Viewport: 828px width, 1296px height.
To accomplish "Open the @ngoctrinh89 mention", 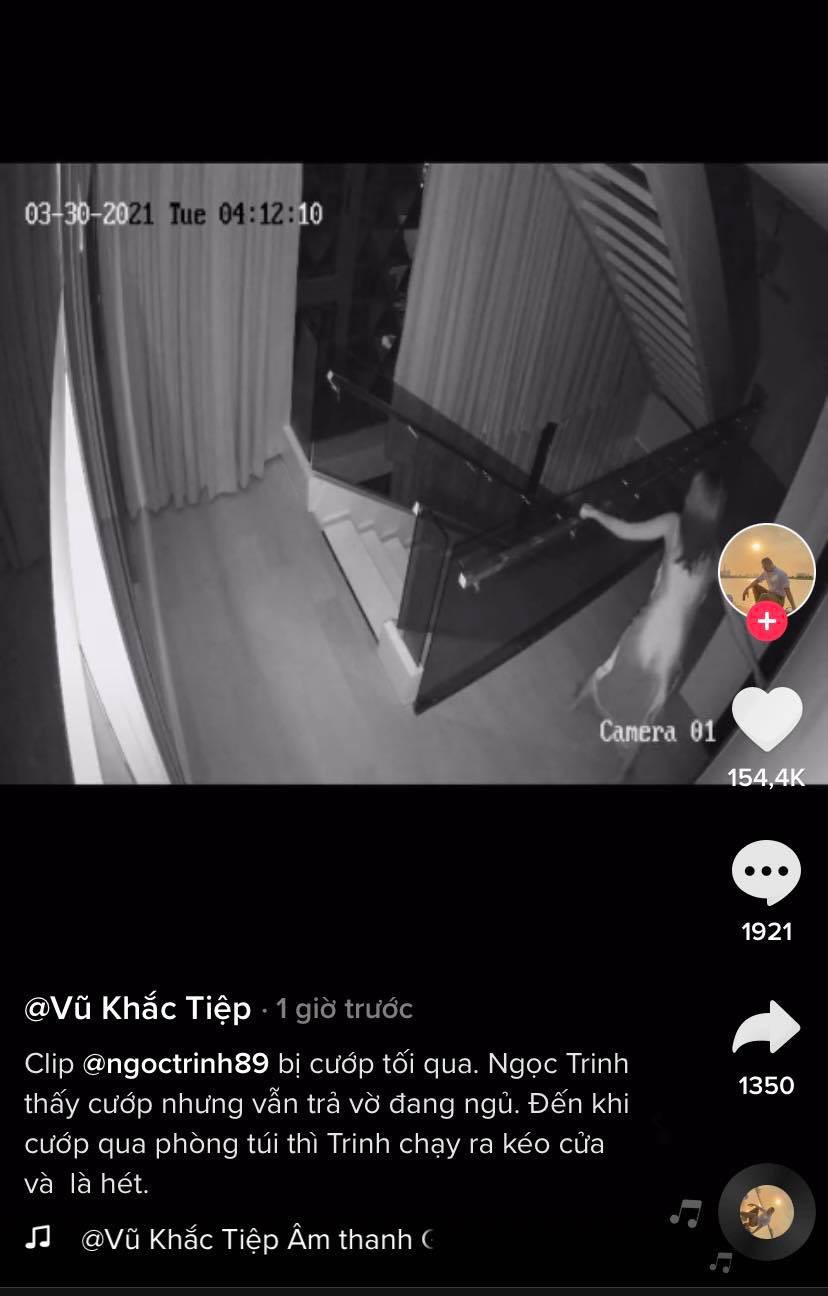I will click(x=176, y=1063).
